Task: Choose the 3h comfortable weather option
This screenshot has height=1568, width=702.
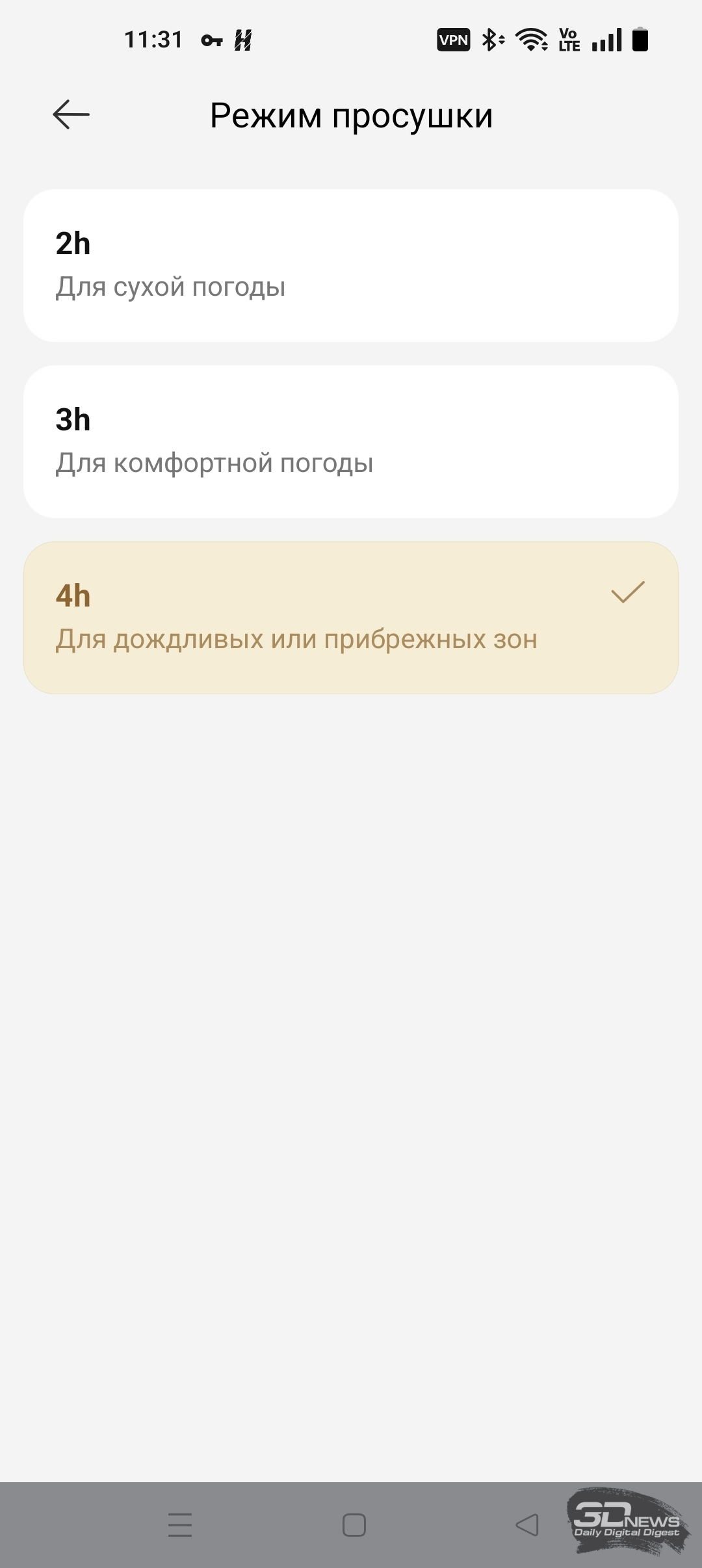Action: coord(351,441)
